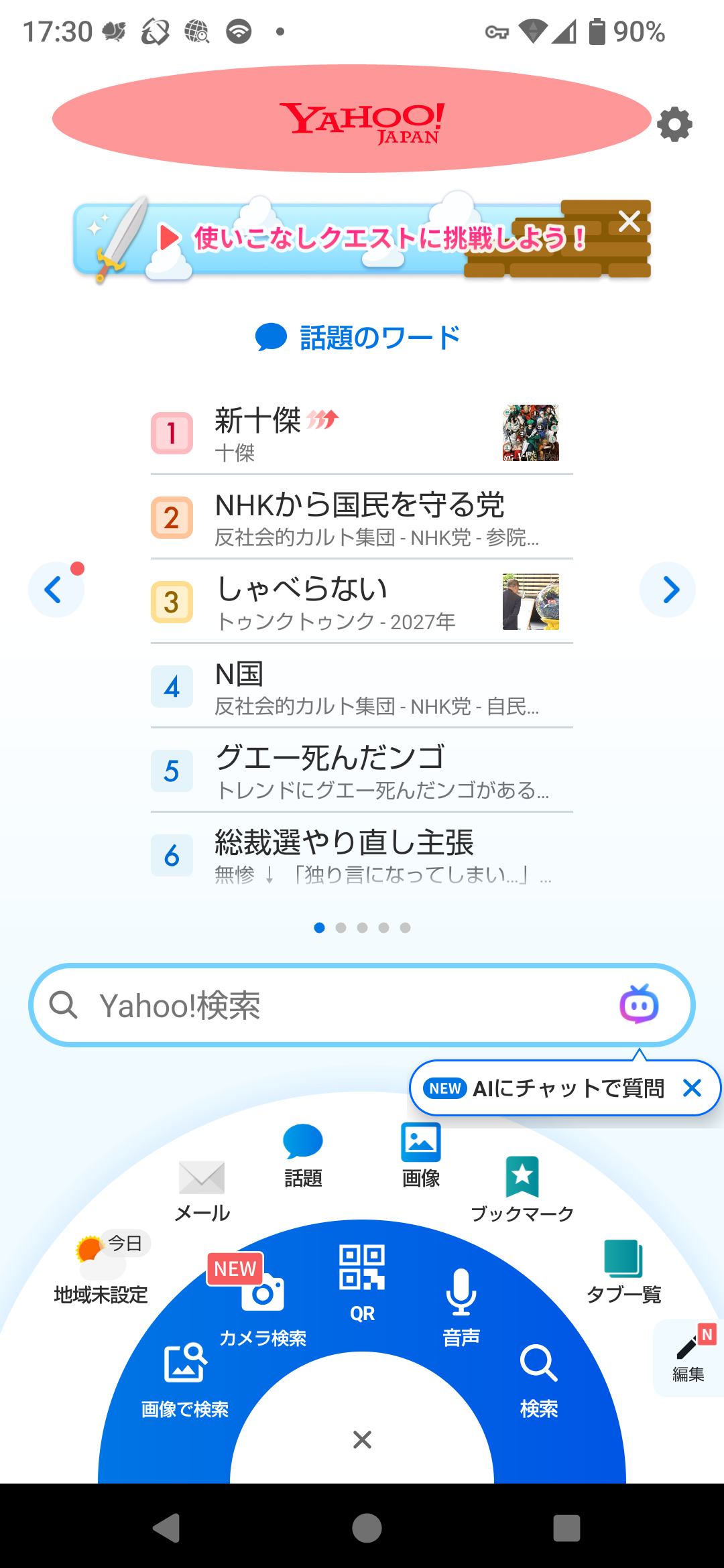Dismiss the 使いこなしクエスト banner
The width and height of the screenshot is (724, 1568).
click(x=629, y=221)
